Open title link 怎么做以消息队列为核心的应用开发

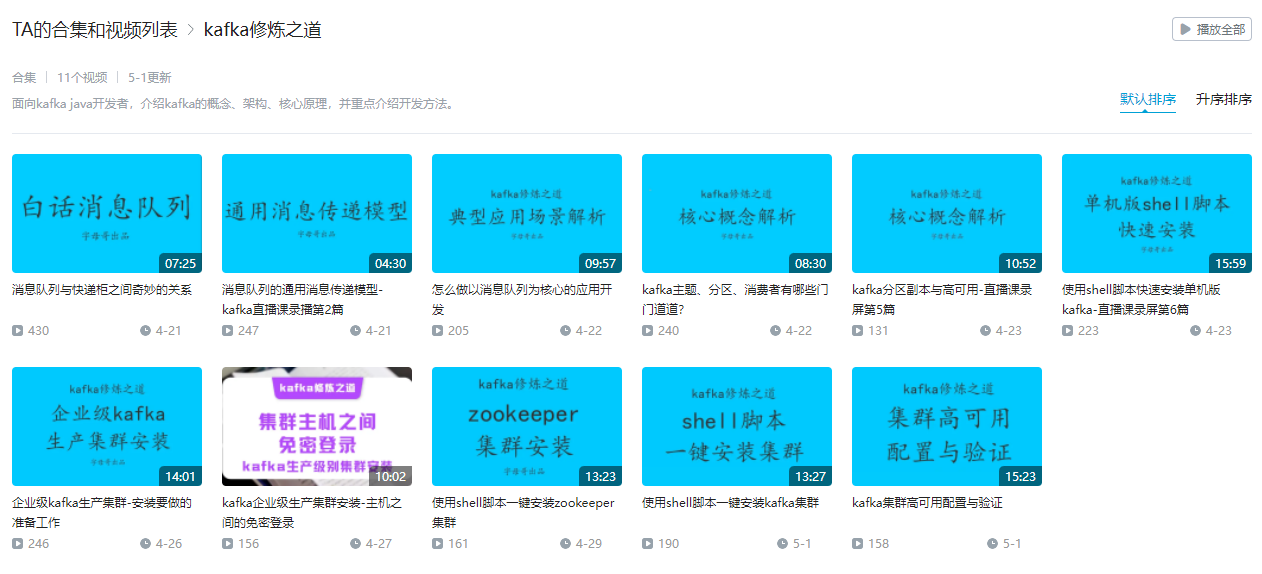coord(523,299)
